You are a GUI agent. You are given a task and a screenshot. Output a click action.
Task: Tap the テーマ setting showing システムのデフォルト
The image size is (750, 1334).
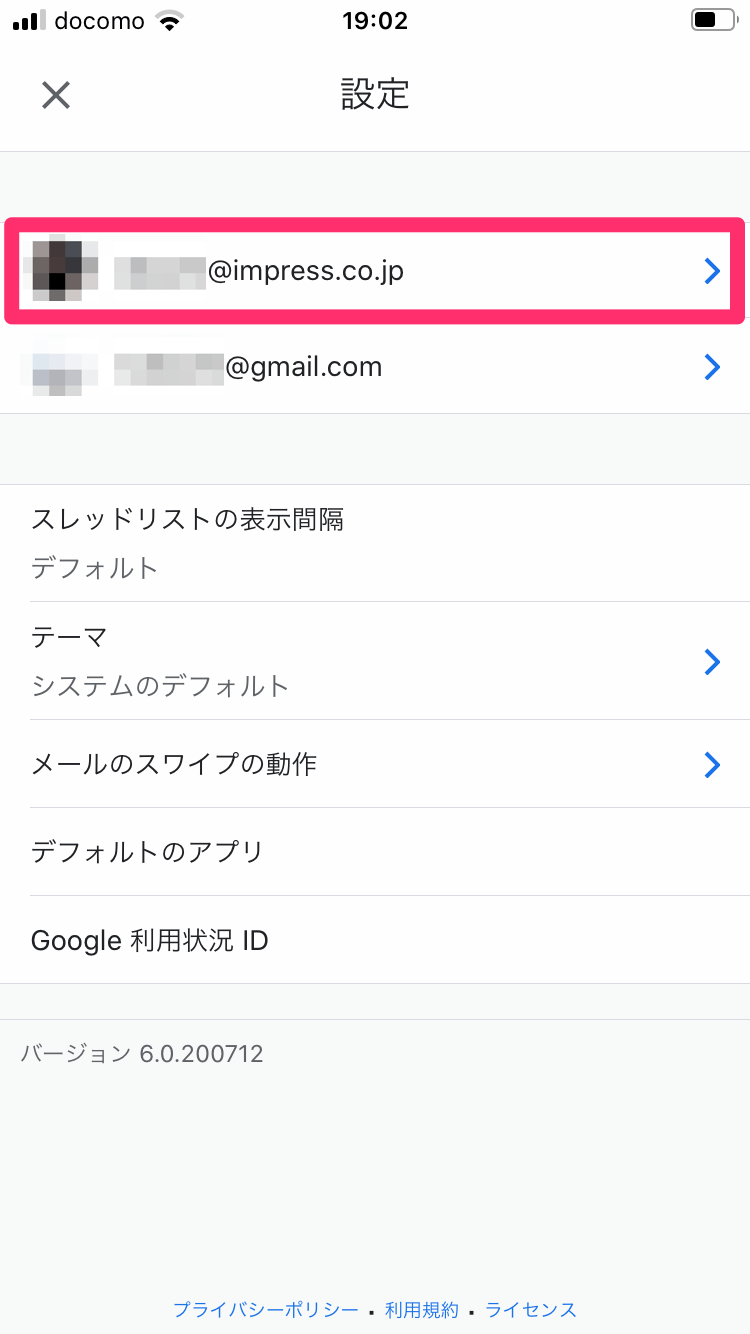click(x=375, y=661)
